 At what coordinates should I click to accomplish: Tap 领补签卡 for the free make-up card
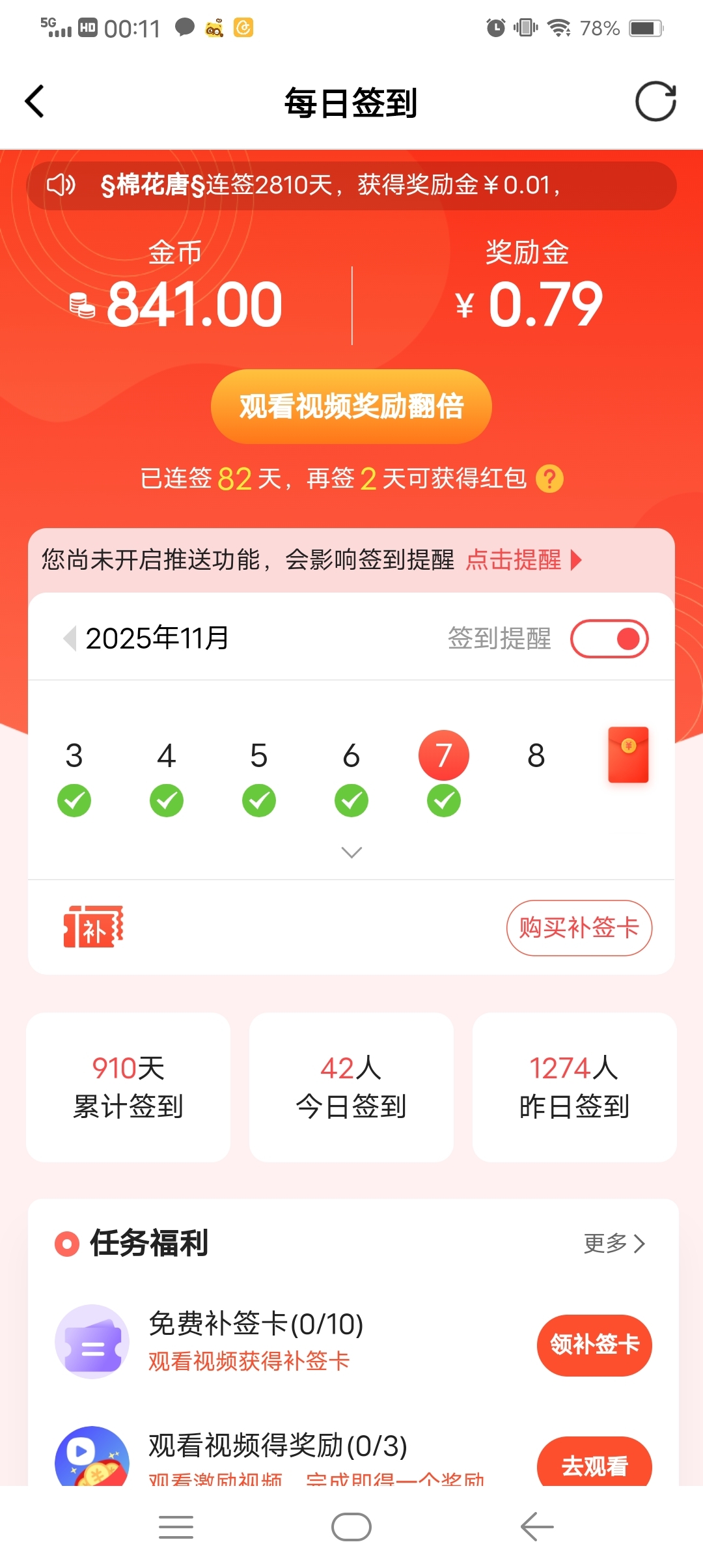(594, 1345)
